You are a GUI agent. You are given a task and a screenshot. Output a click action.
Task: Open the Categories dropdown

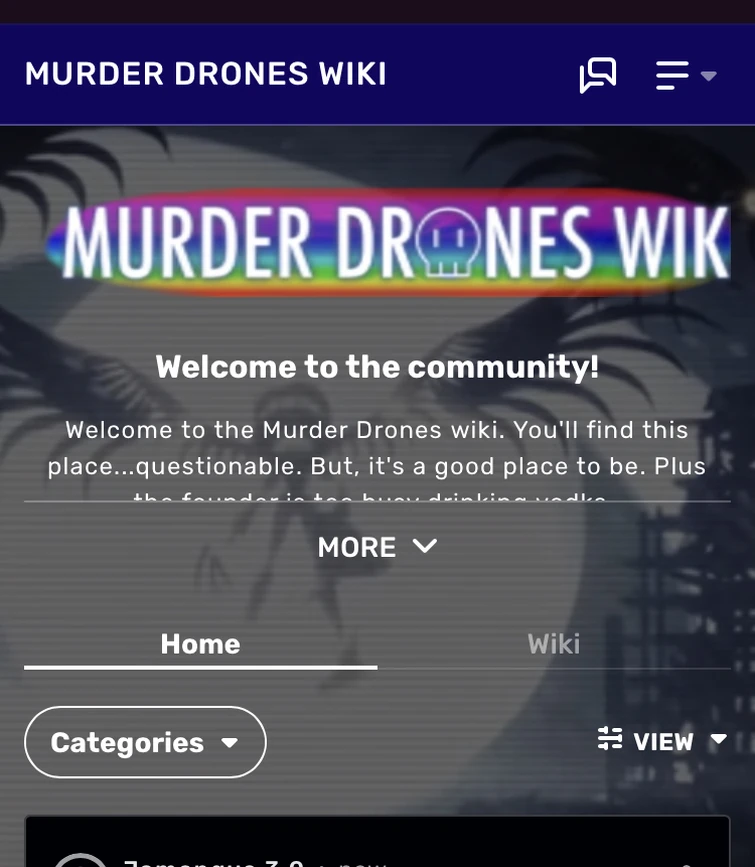pyautogui.click(x=145, y=742)
